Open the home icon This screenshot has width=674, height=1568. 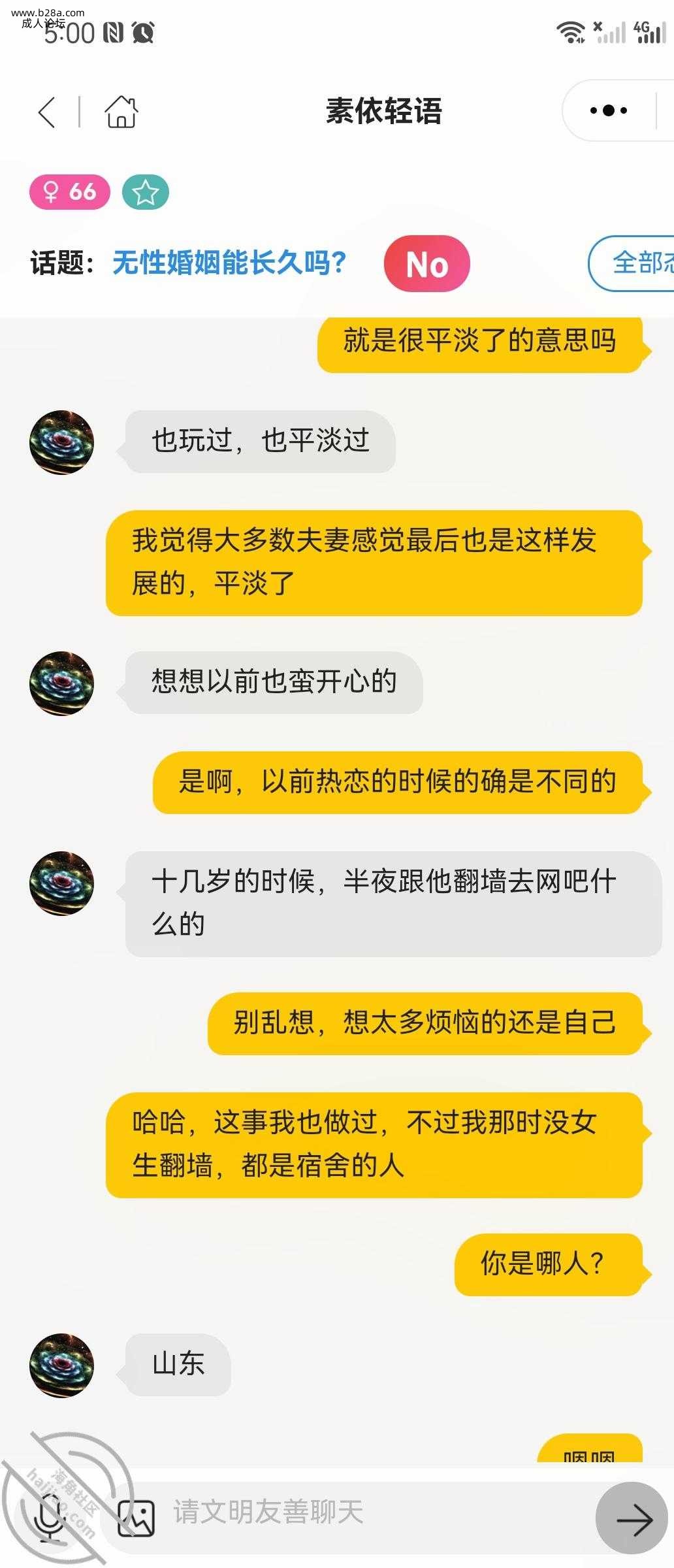121,111
